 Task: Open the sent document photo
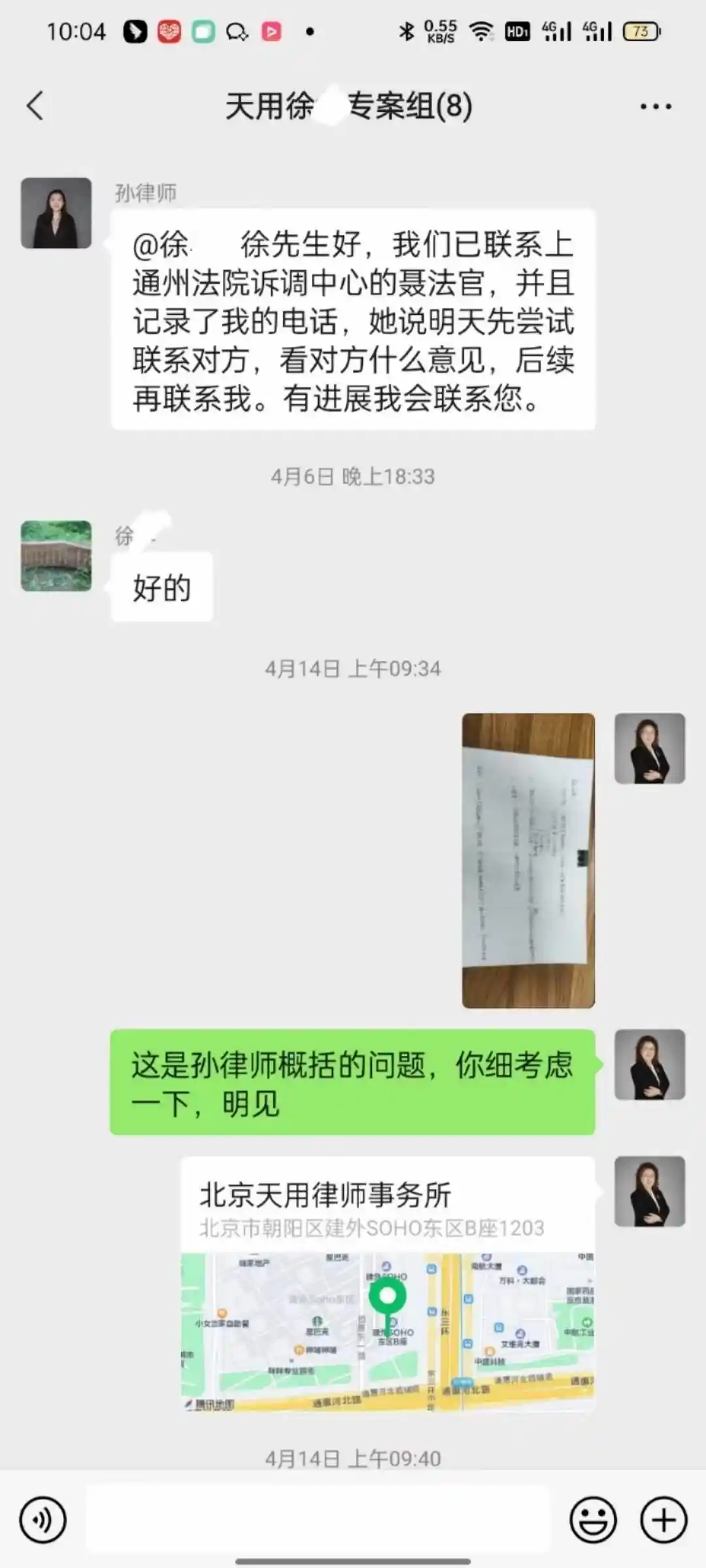pos(528,860)
